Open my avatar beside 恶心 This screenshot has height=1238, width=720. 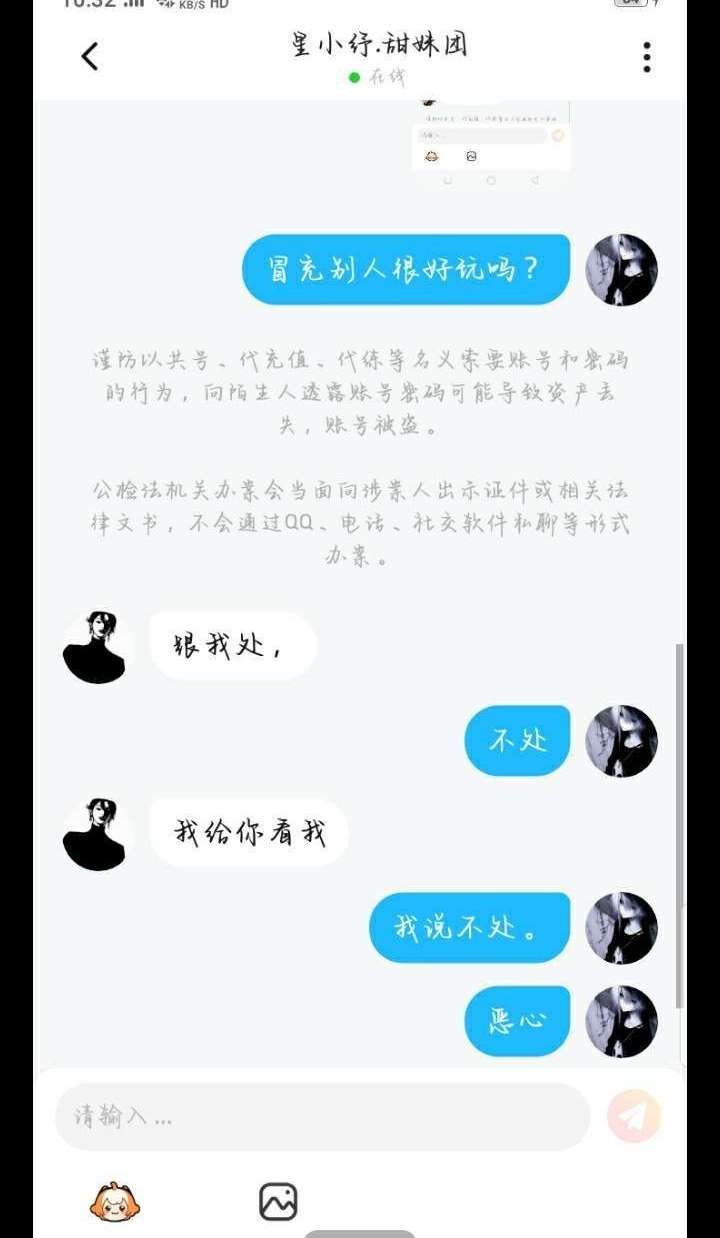[x=621, y=1021]
